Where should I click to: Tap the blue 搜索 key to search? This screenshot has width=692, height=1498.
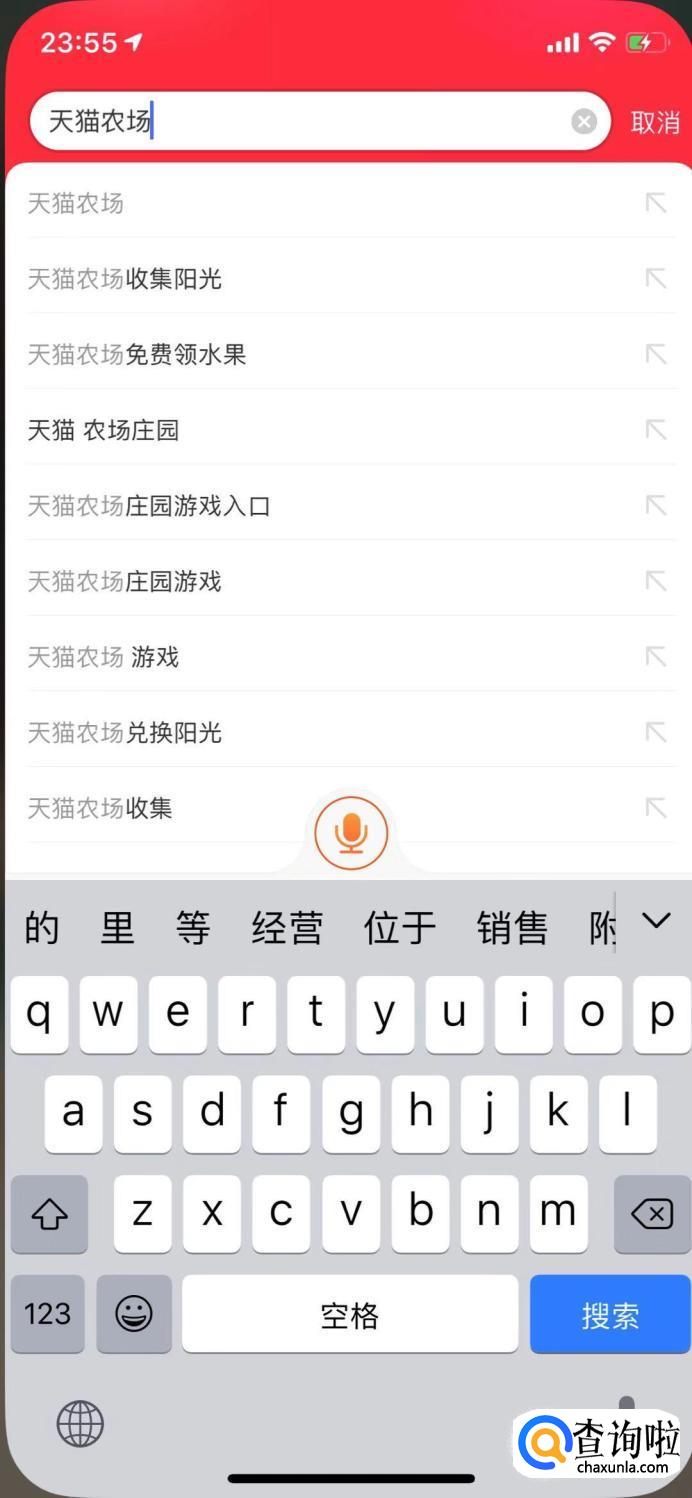pos(610,1314)
